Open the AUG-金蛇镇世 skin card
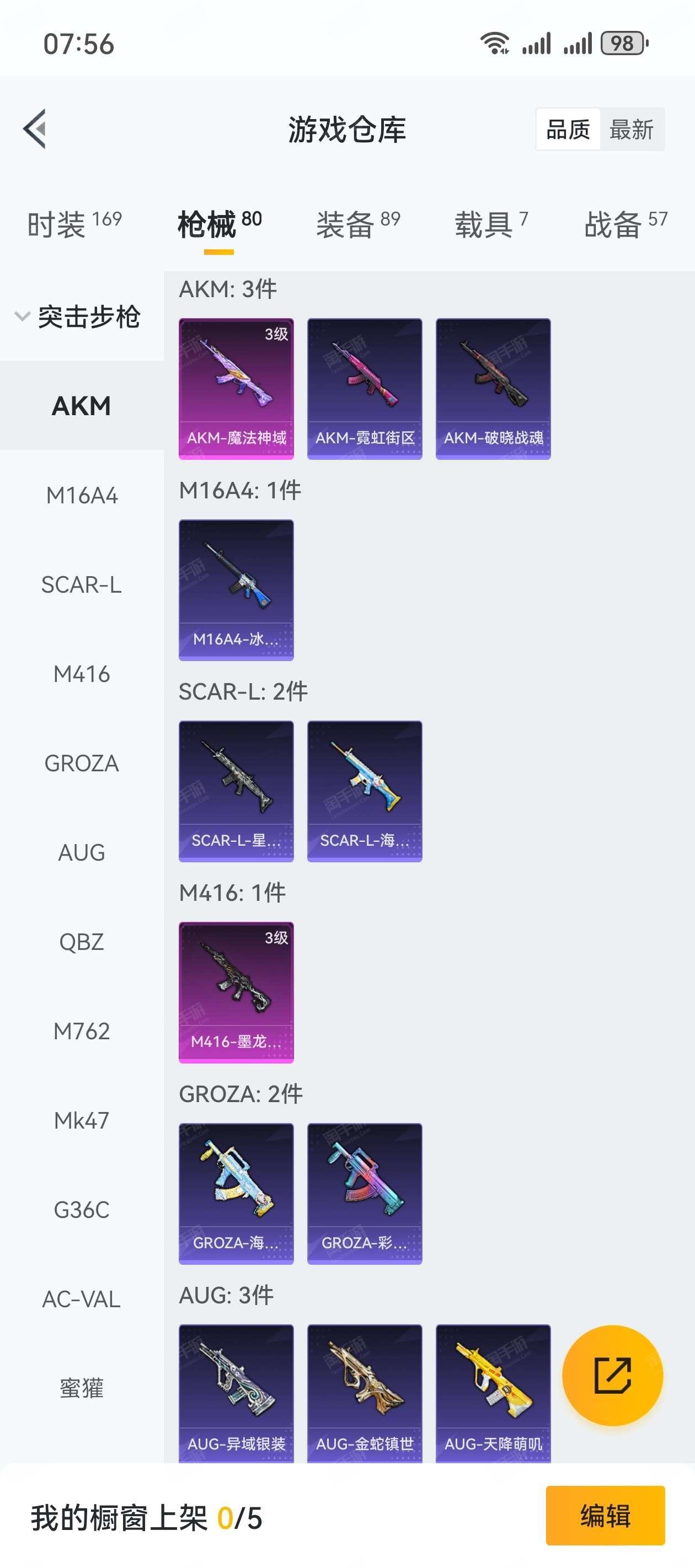This screenshot has height=1568, width=695. pos(365,1394)
